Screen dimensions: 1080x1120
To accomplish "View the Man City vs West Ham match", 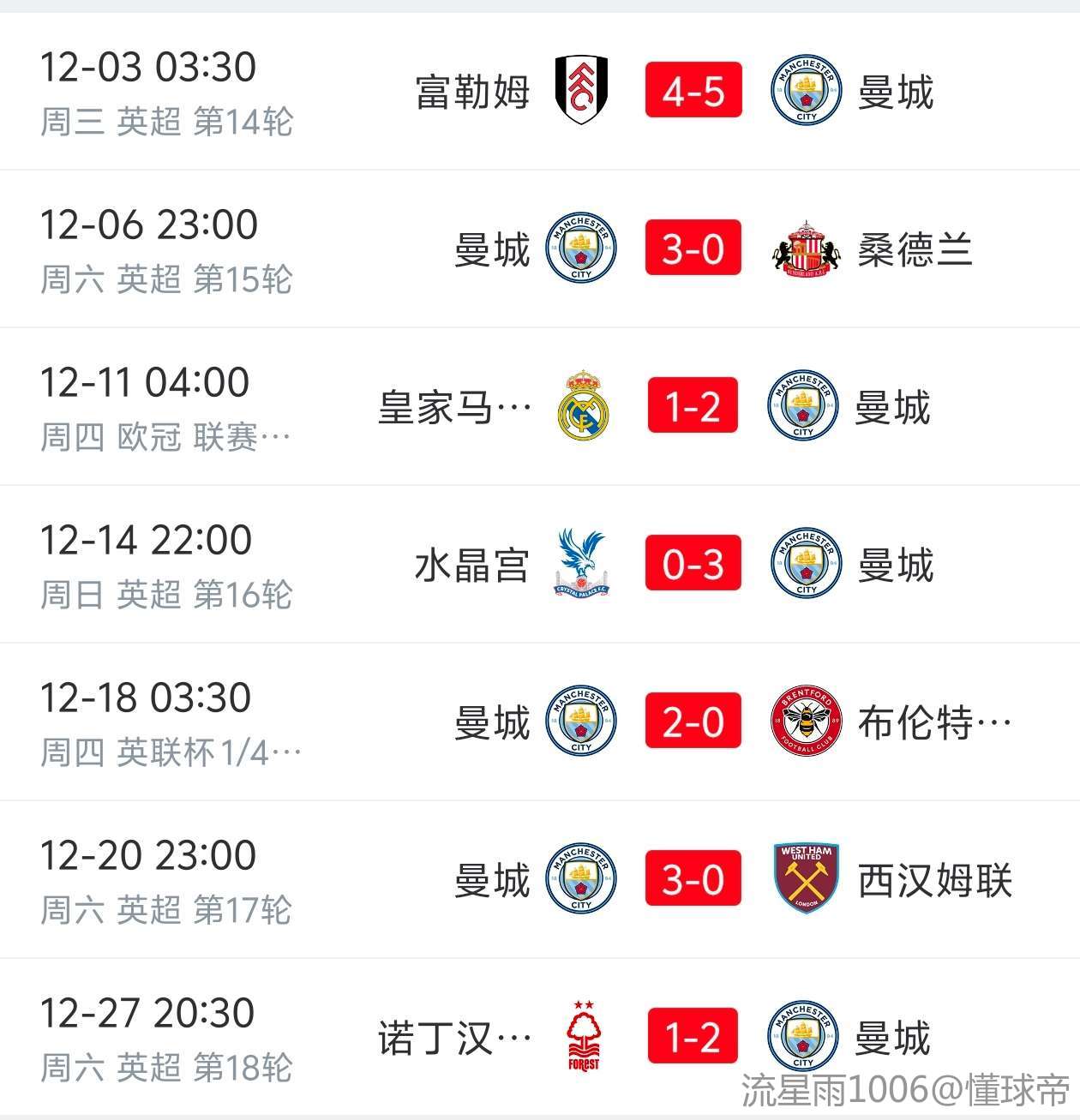I will coord(693,879).
